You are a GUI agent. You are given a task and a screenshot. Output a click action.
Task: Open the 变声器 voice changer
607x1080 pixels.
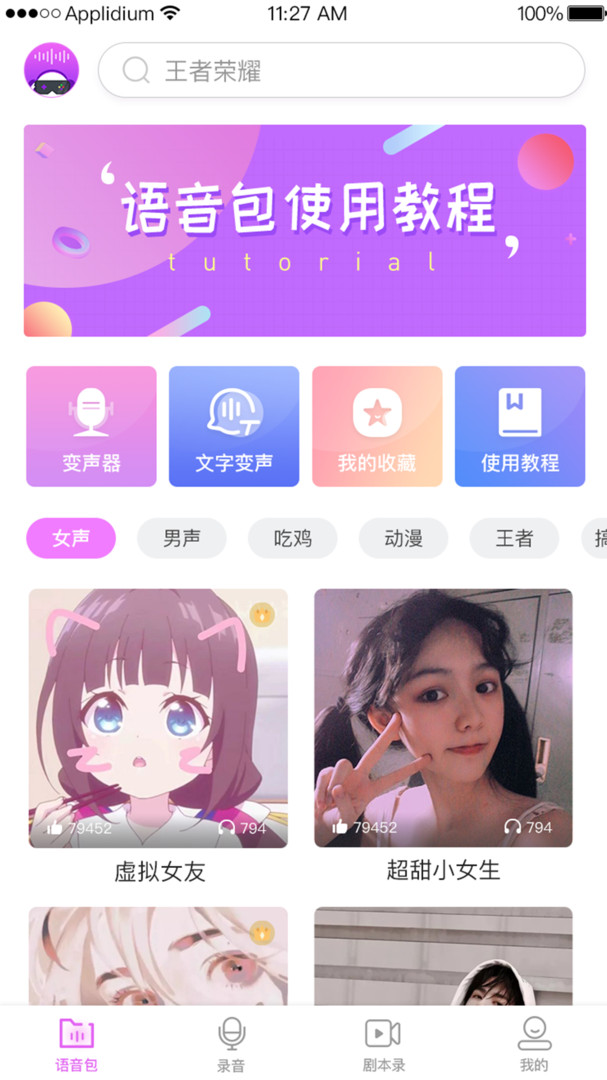click(91, 426)
